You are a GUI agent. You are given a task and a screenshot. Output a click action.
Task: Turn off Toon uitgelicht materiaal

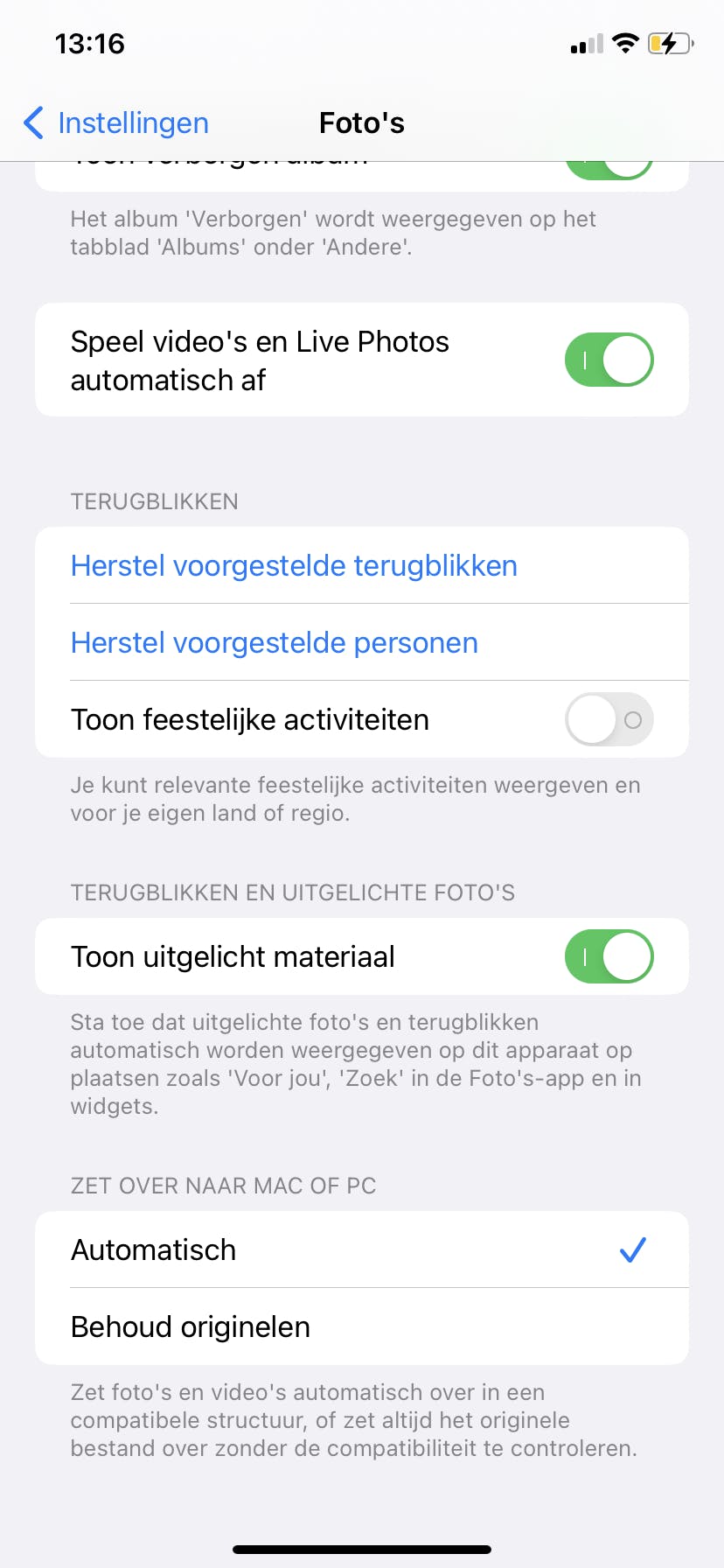[x=609, y=956]
